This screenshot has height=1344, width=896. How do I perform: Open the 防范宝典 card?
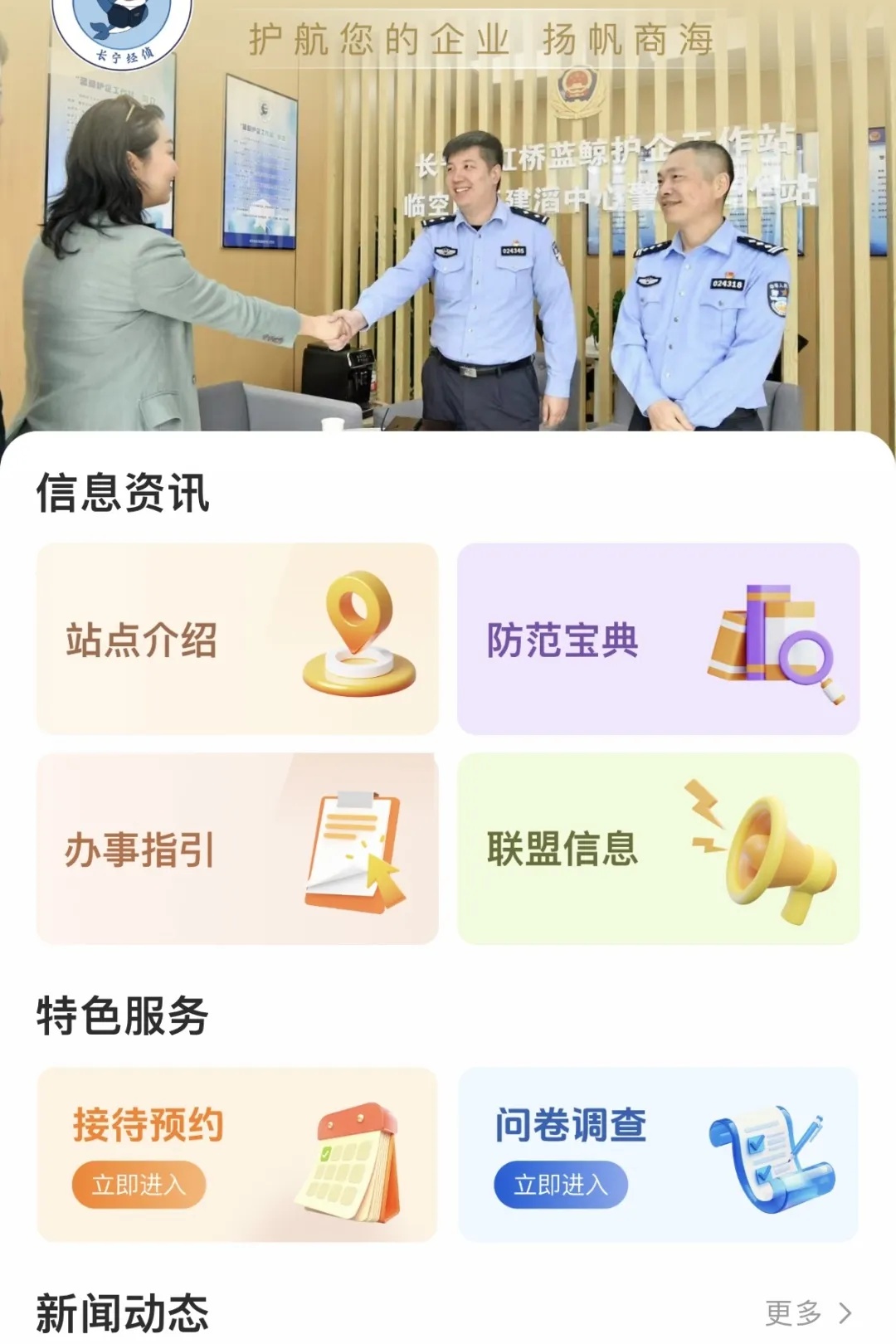[658, 639]
